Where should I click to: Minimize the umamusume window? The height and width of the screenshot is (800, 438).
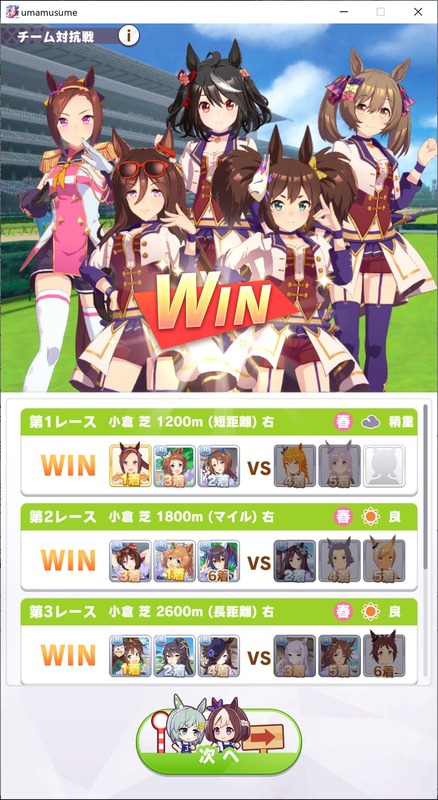click(x=344, y=12)
